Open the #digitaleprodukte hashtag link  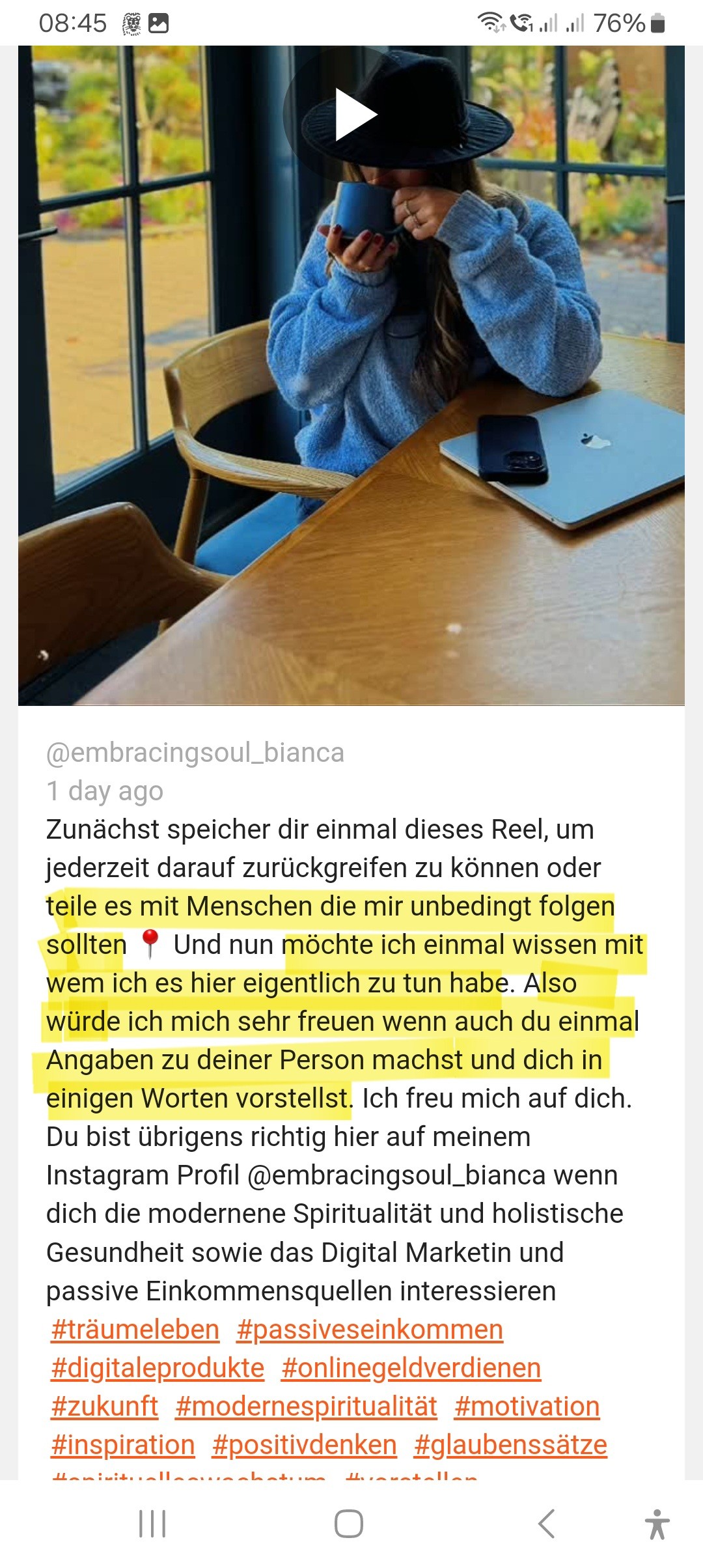pos(158,1367)
